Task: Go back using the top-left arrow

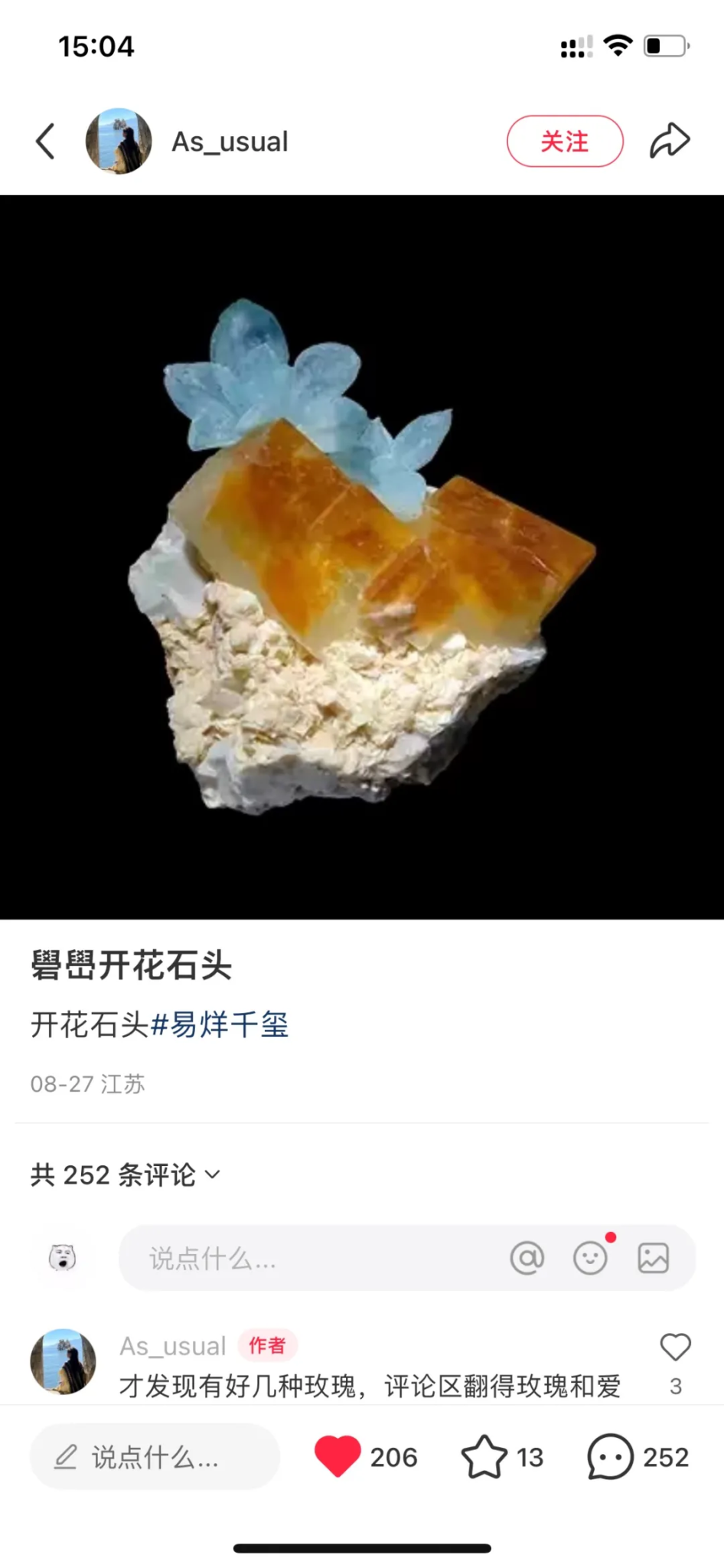Action: (x=46, y=142)
